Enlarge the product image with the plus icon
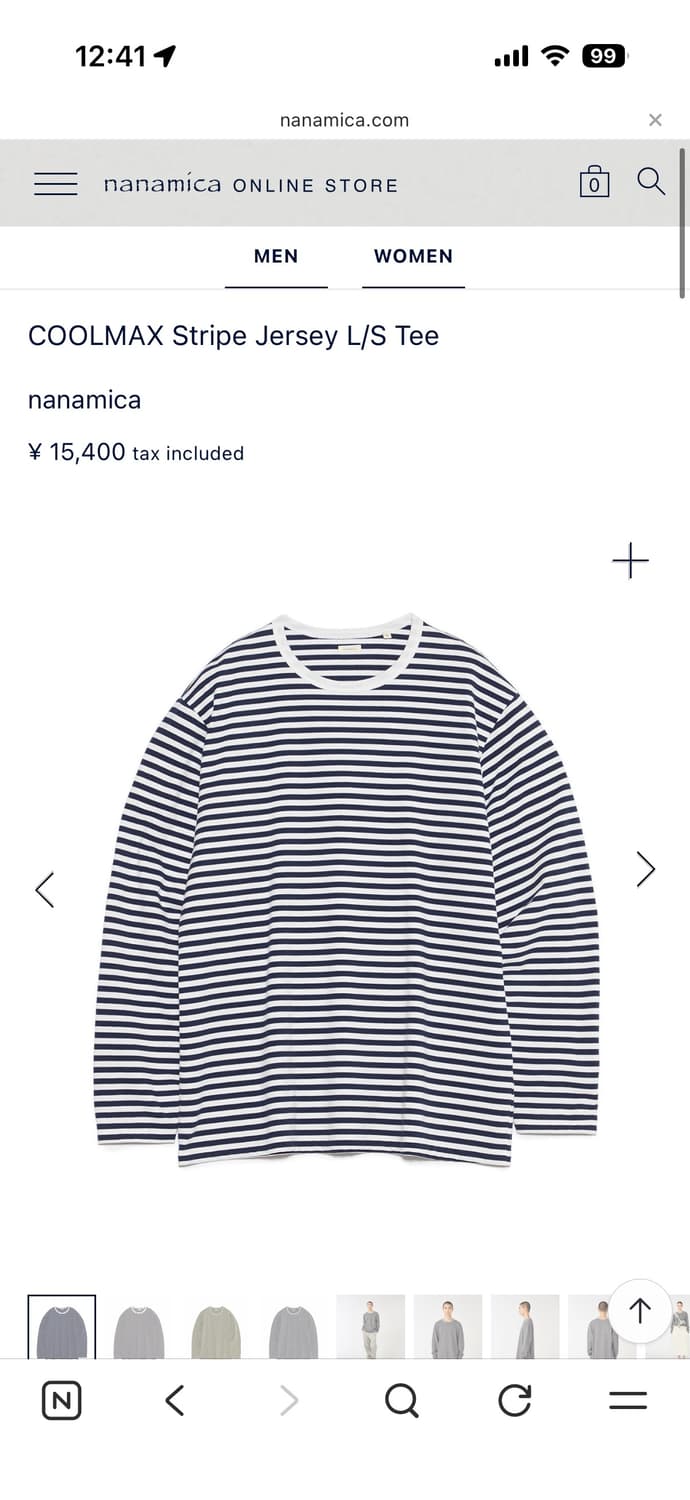Viewport: 690px width, 1500px height. [630, 561]
